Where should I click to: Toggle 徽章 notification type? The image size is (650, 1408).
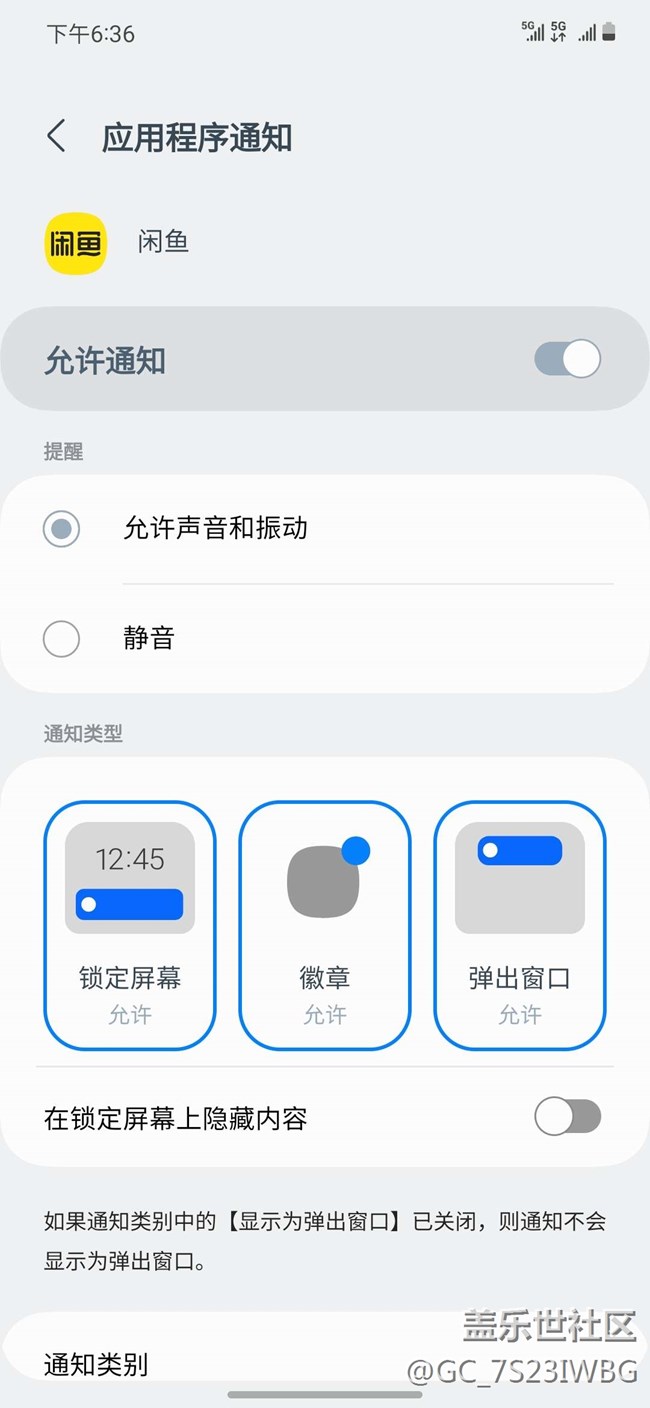pos(325,925)
